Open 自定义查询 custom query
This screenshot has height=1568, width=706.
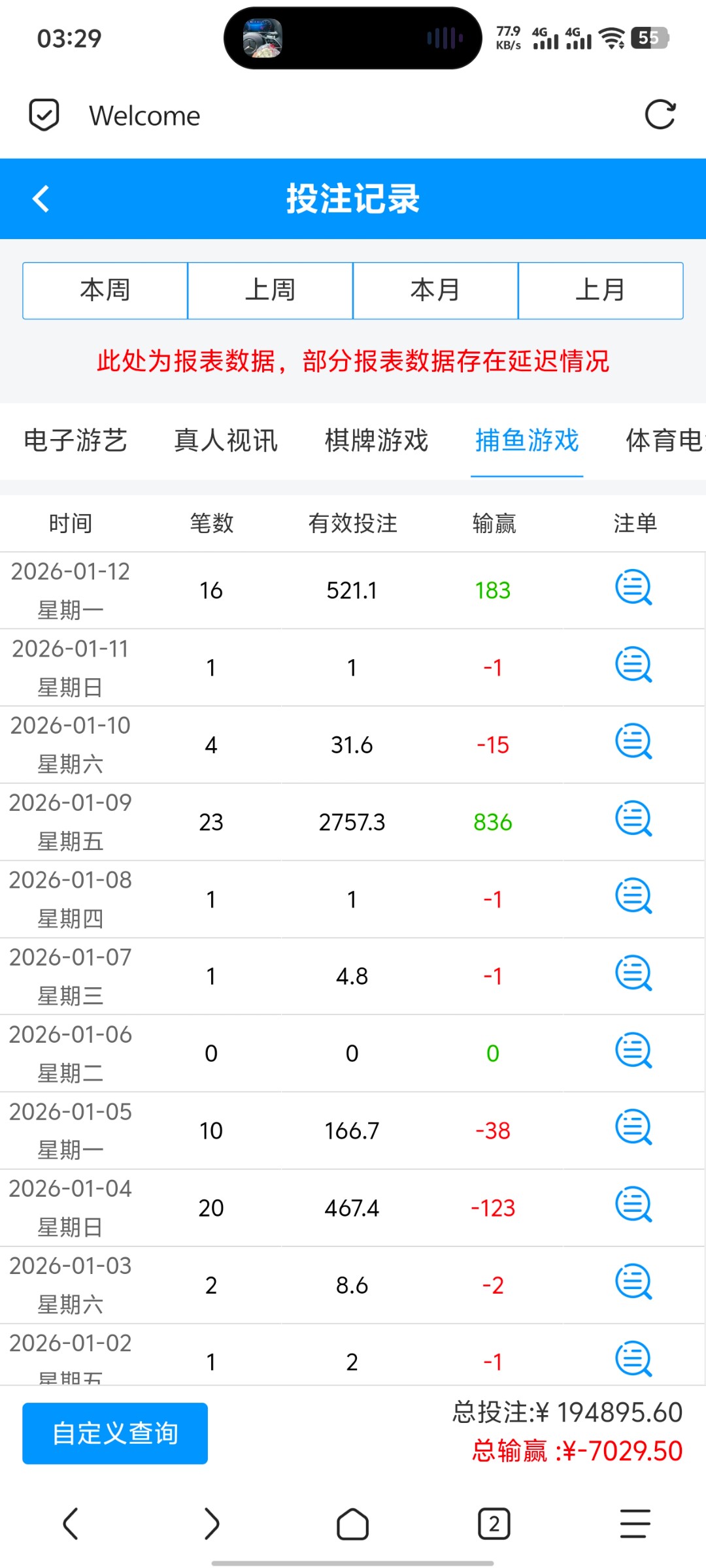click(115, 1433)
